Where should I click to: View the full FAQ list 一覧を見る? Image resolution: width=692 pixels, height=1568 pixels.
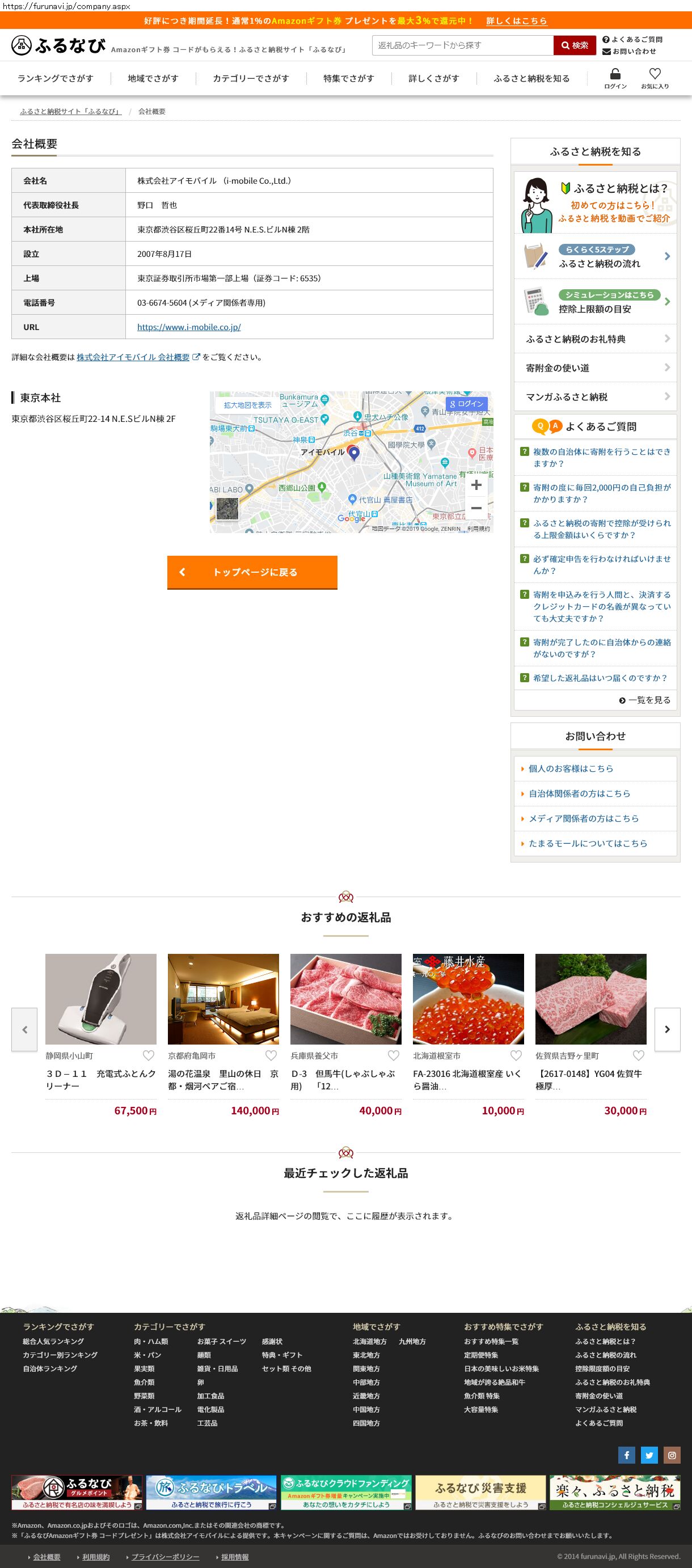[x=644, y=700]
